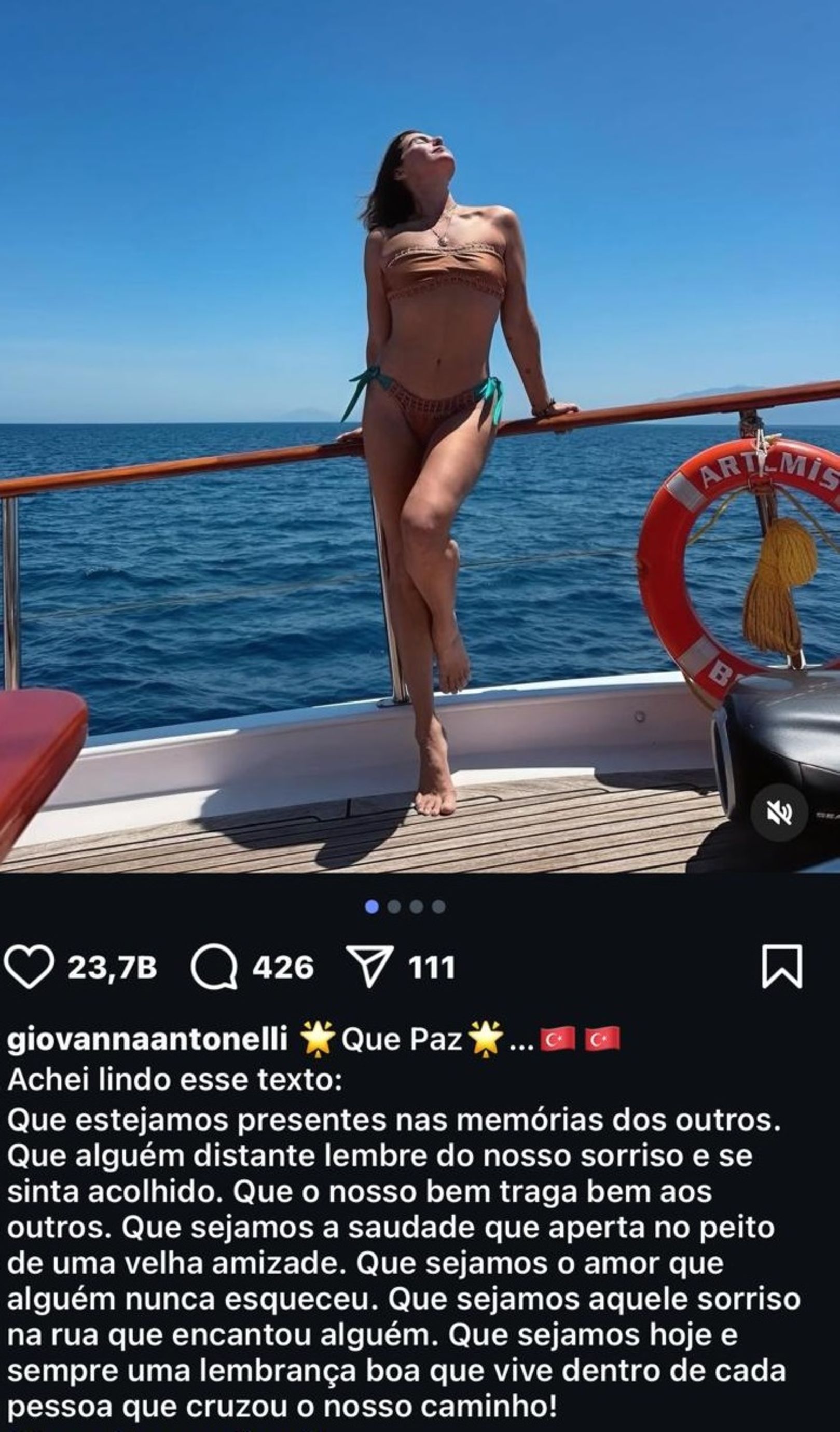Save the post with the bookmark icon
Image resolution: width=840 pixels, height=1432 pixels.
click(x=781, y=966)
